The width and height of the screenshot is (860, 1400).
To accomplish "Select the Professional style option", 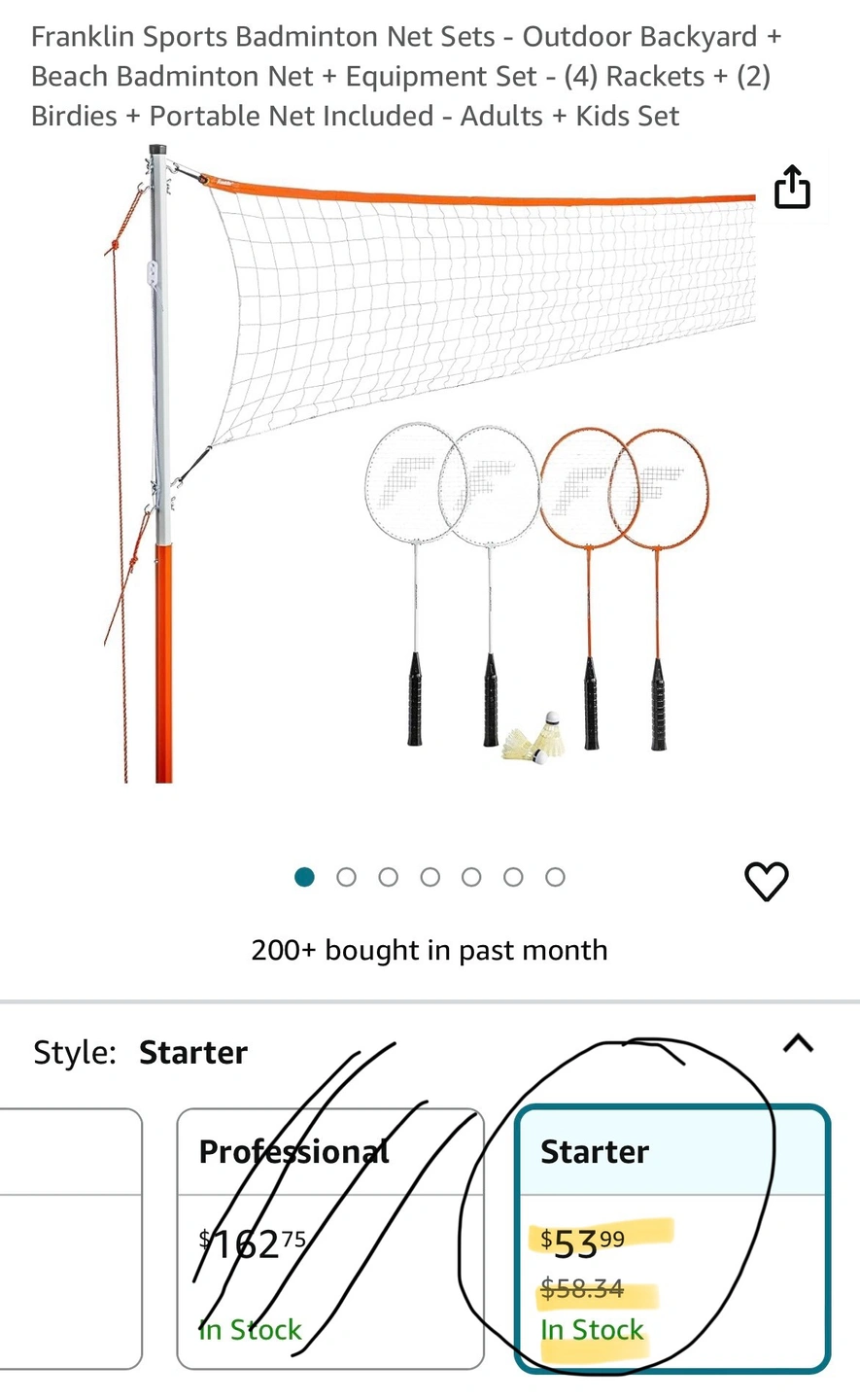I will click(x=330, y=1238).
